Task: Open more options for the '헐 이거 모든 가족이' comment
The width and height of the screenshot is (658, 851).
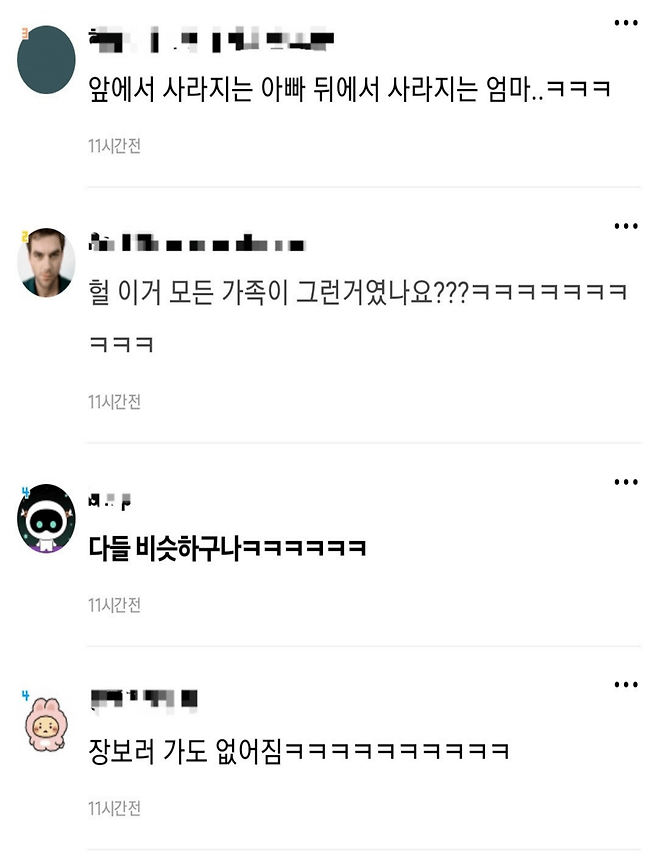Action: tap(626, 226)
